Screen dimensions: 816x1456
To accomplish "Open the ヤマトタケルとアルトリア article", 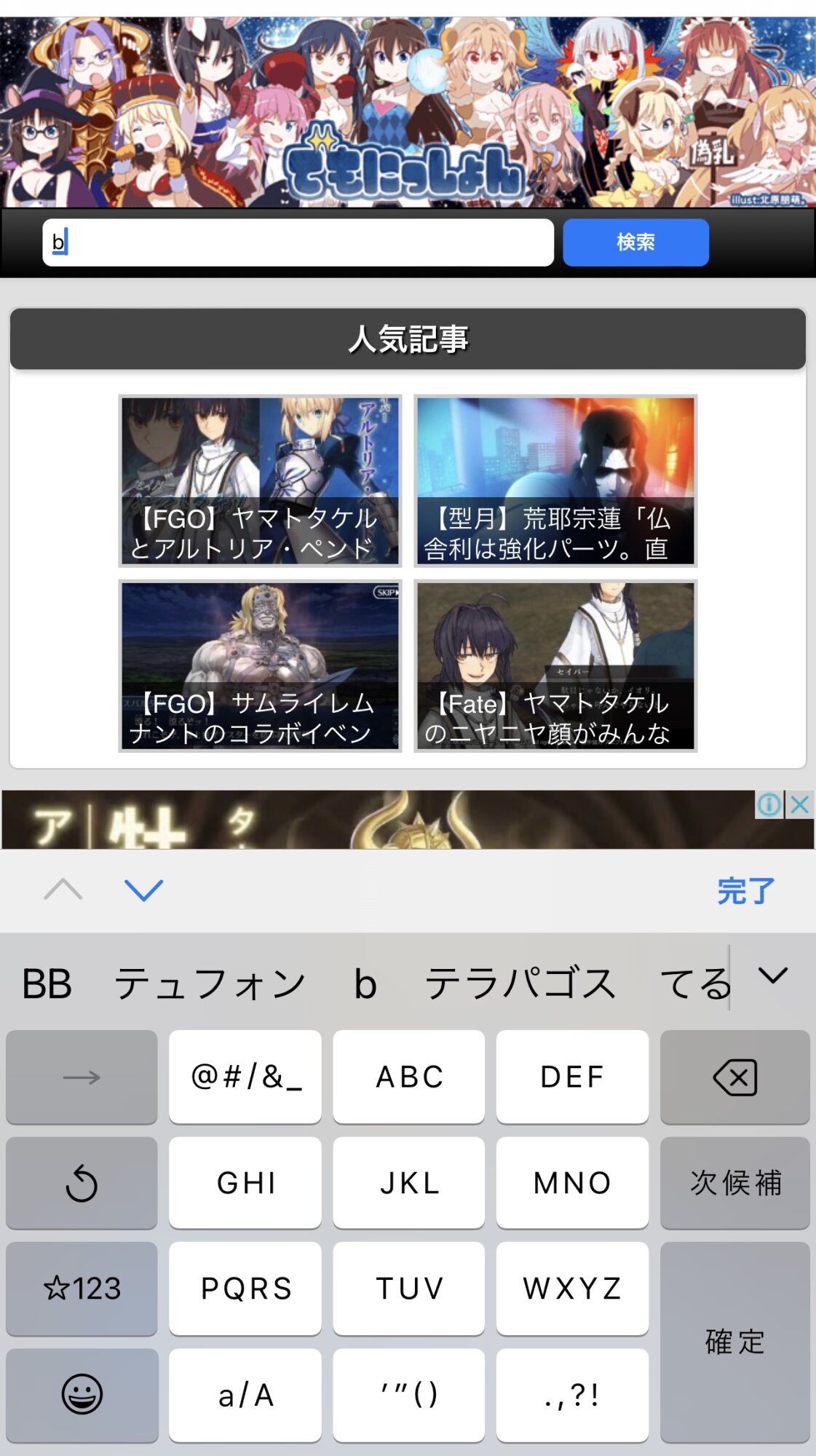I will click(260, 481).
